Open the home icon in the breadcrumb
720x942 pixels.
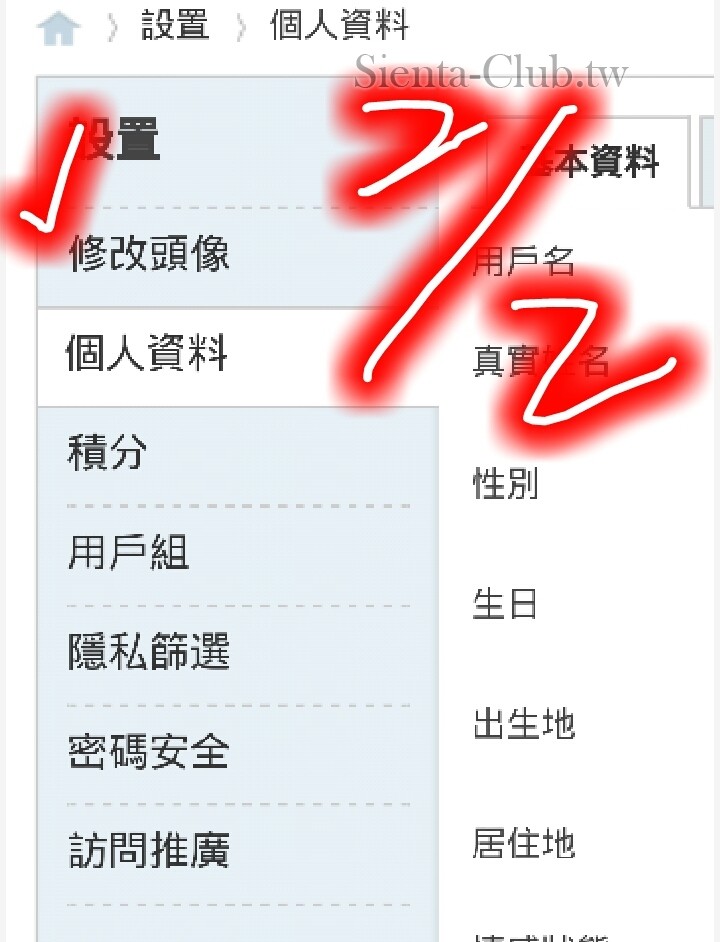[57, 28]
